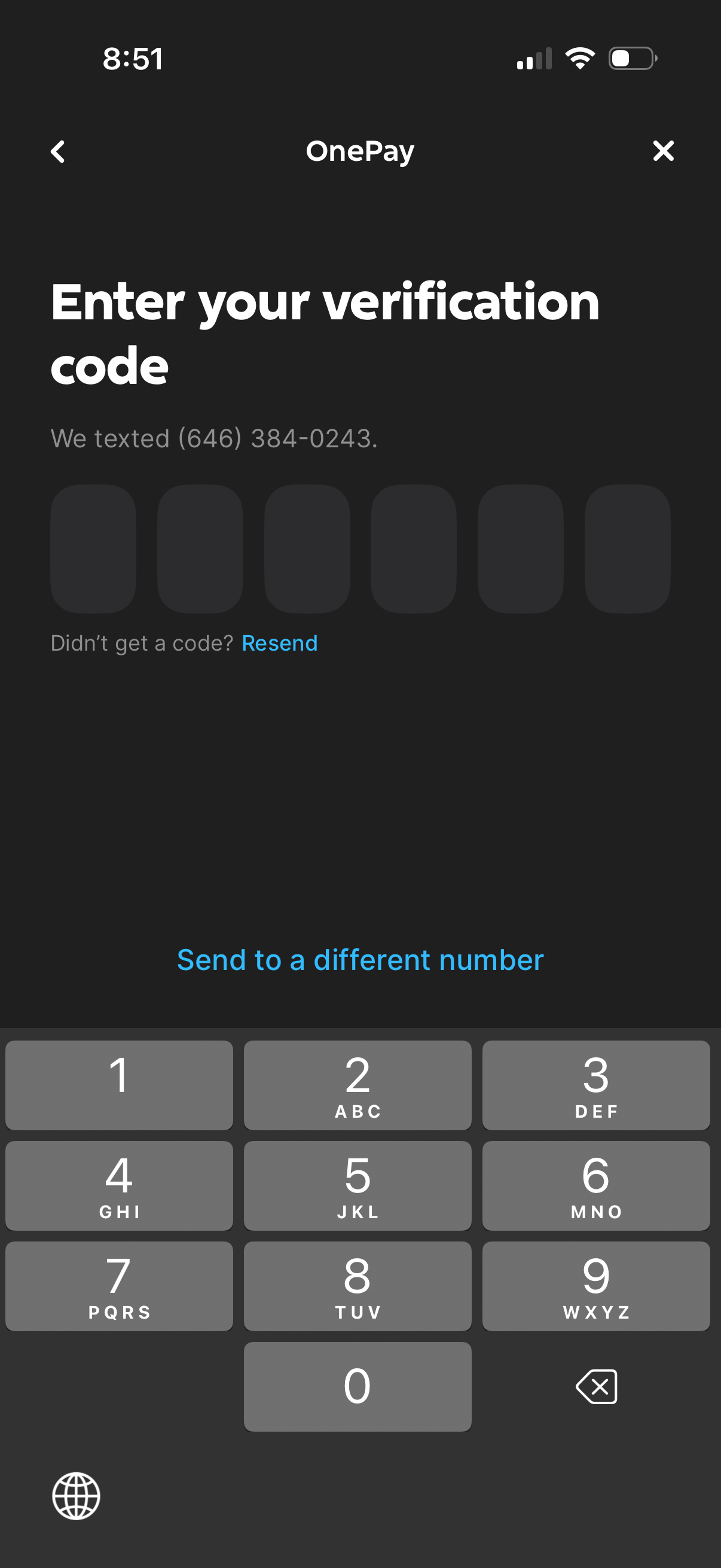This screenshot has width=721, height=1568.
Task: Tap Resend to get a new code
Action: pos(279,643)
